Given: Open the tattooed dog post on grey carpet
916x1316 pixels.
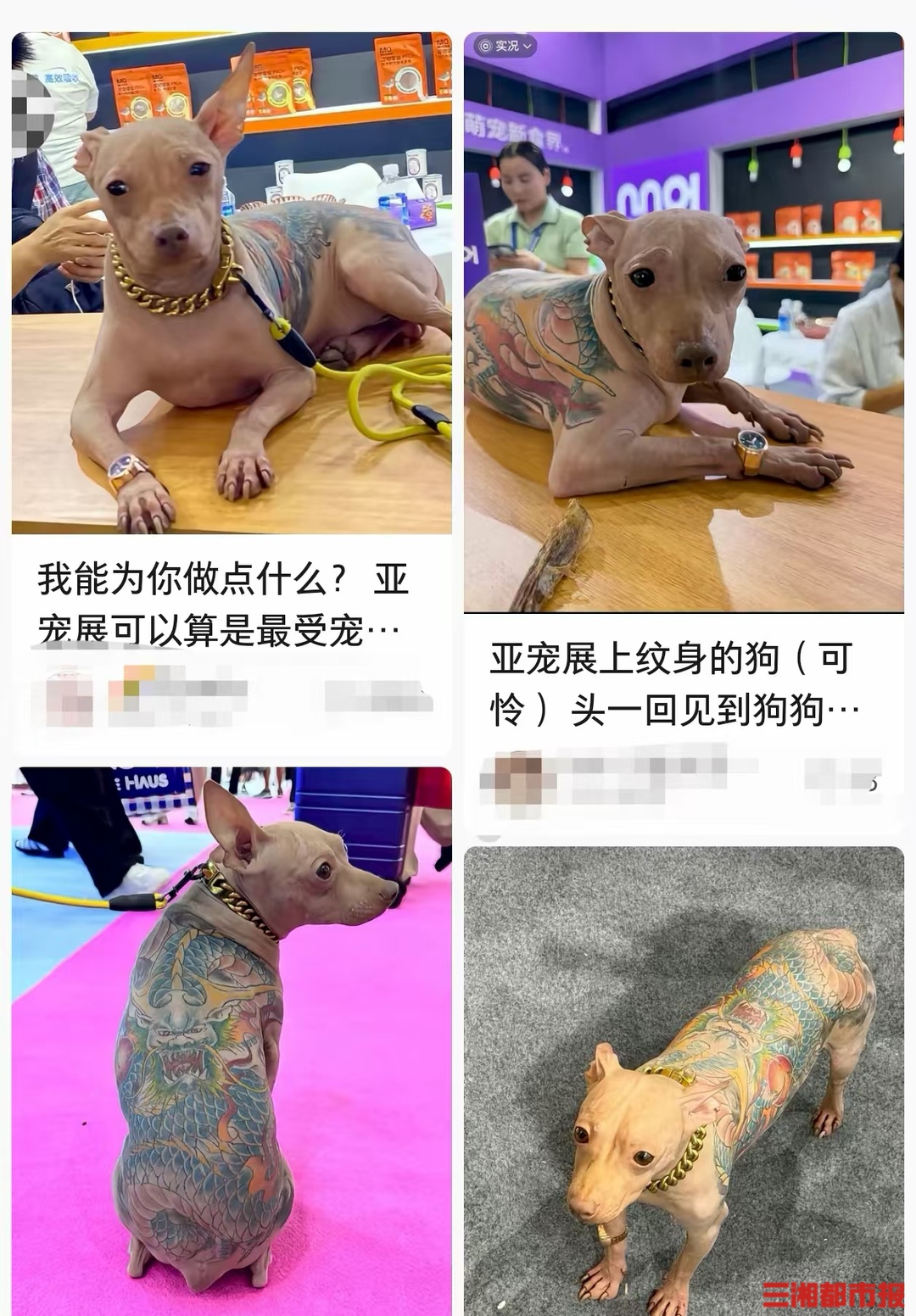Looking at the screenshot, I should pos(683,1077).
